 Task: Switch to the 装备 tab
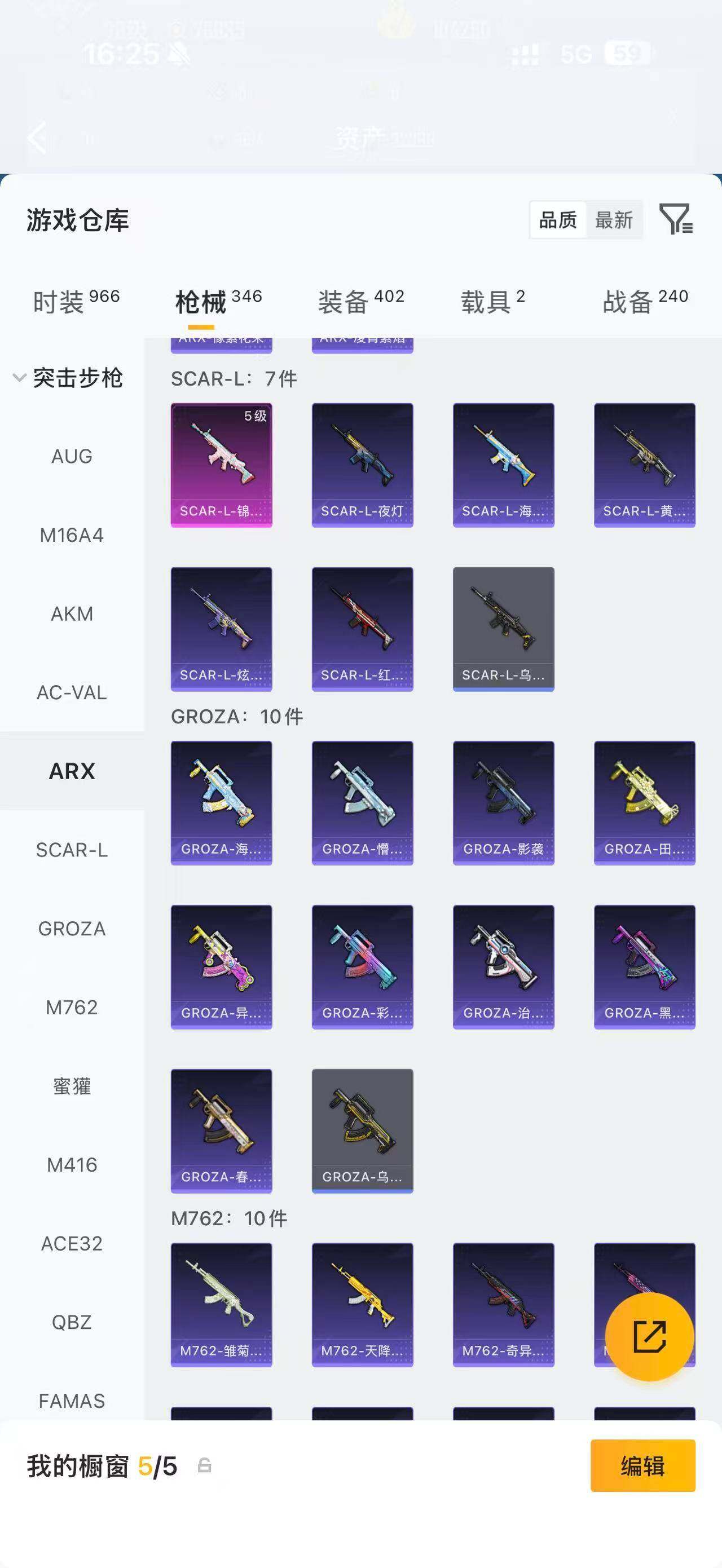tap(361, 301)
